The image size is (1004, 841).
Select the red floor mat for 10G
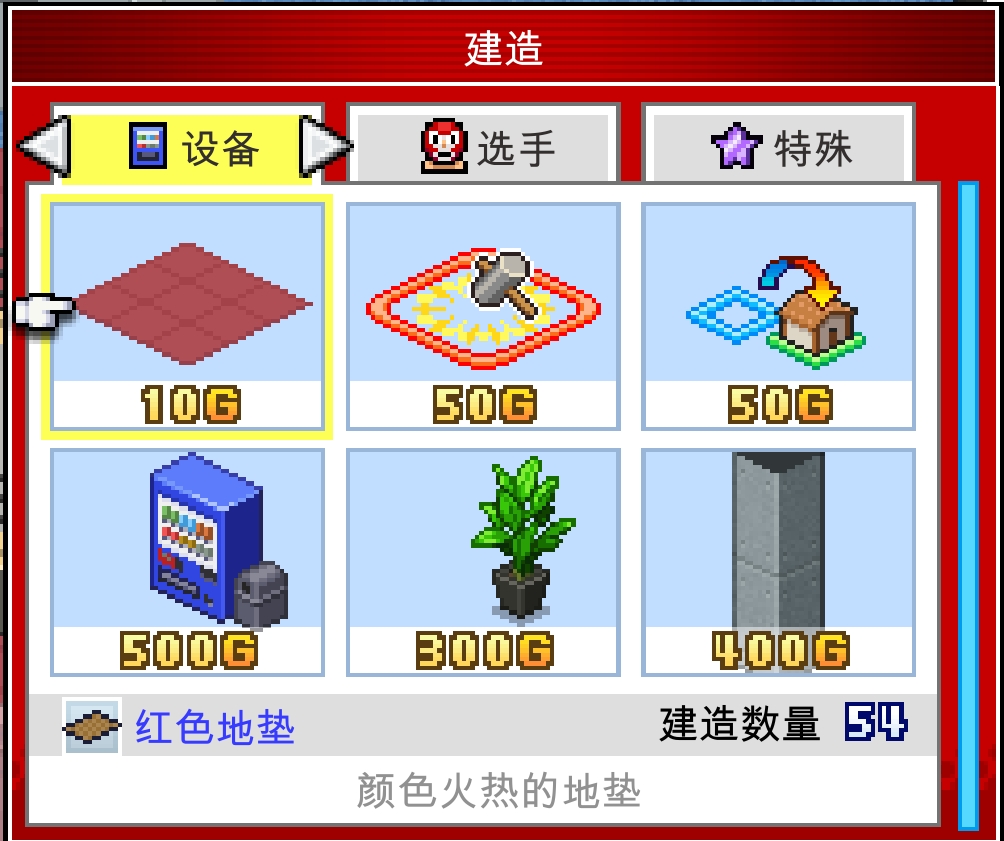188,316
